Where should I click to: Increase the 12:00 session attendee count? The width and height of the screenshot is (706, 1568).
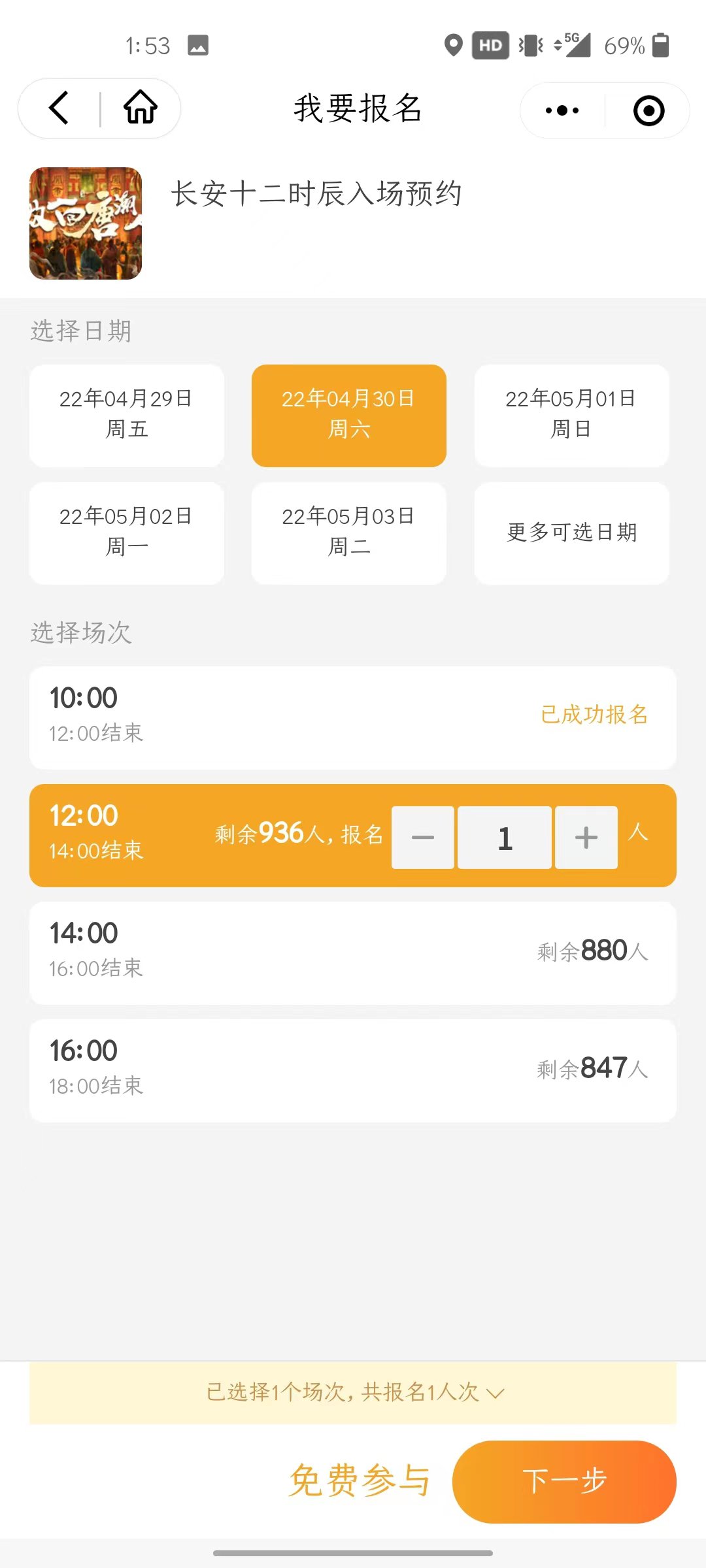[586, 837]
